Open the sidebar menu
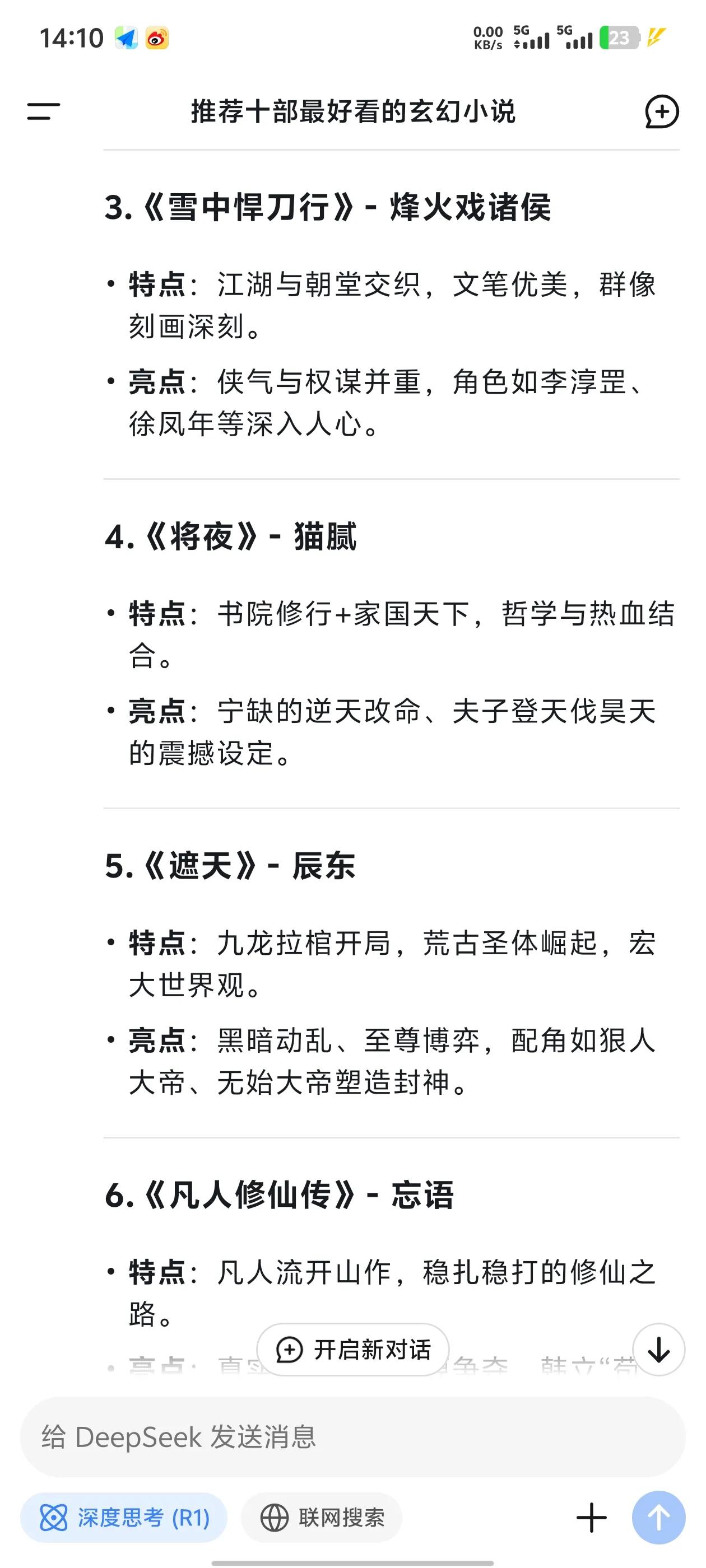706x1568 pixels. [x=43, y=111]
